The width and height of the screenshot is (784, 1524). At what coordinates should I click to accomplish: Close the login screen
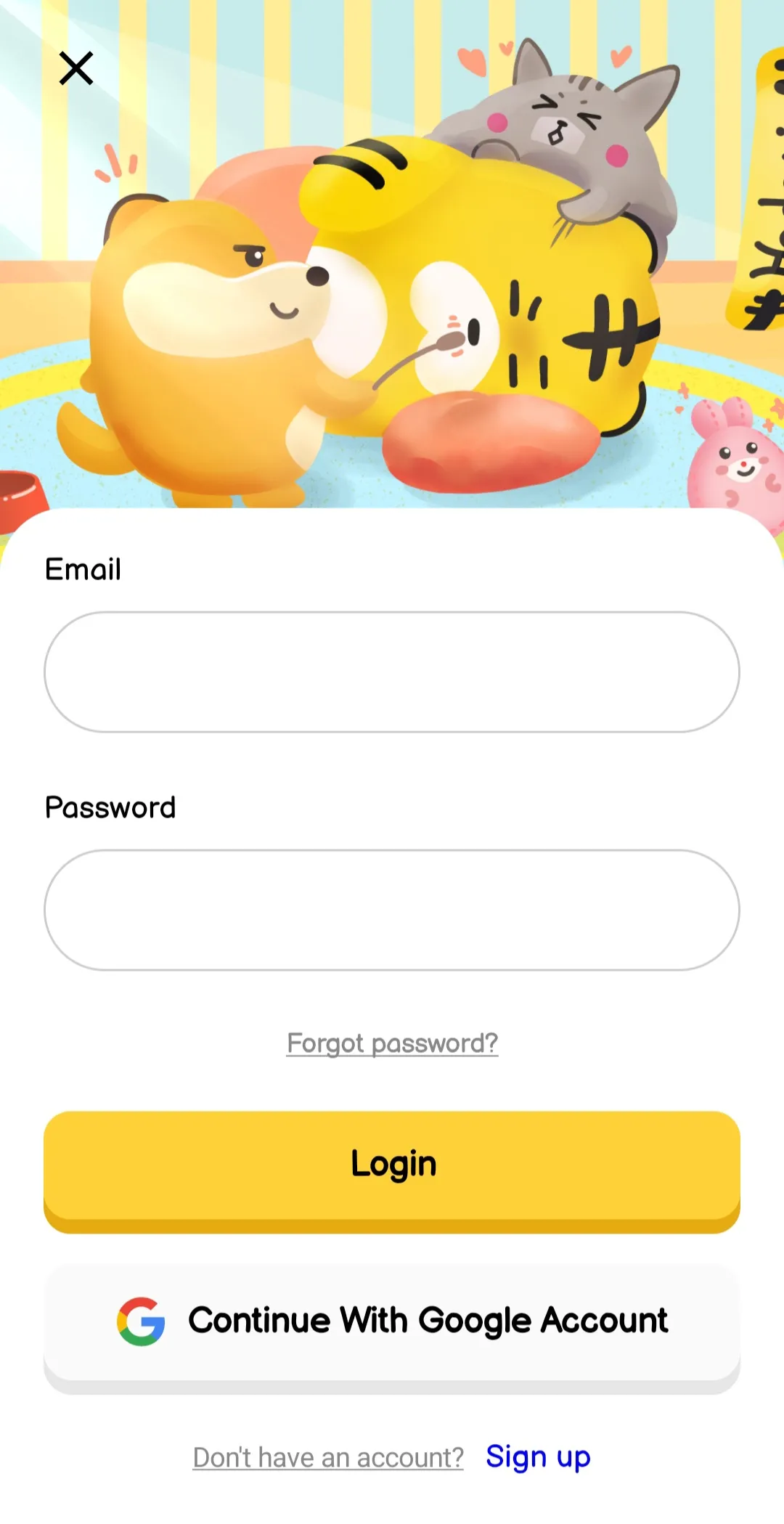pos(76,68)
